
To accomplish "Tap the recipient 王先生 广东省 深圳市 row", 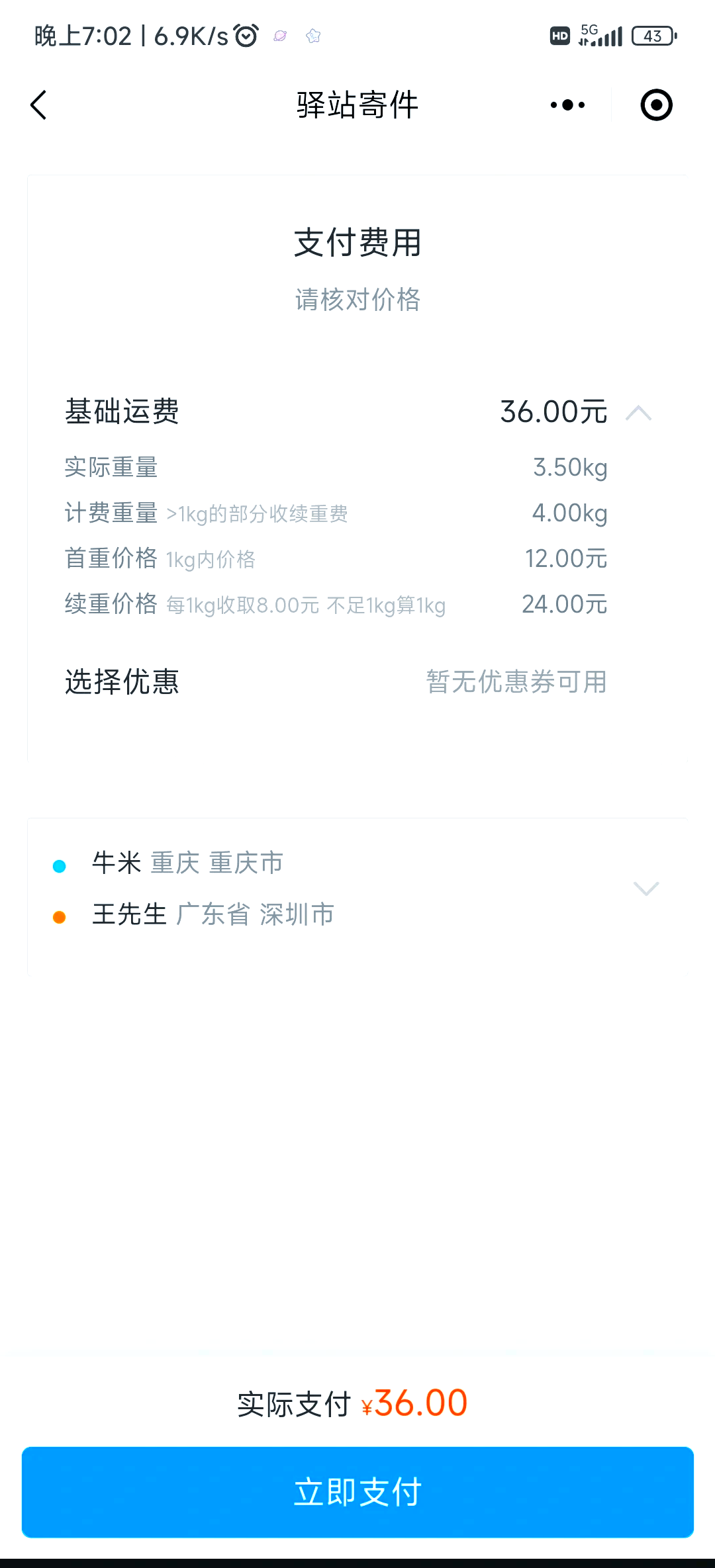I will pyautogui.click(x=213, y=914).
